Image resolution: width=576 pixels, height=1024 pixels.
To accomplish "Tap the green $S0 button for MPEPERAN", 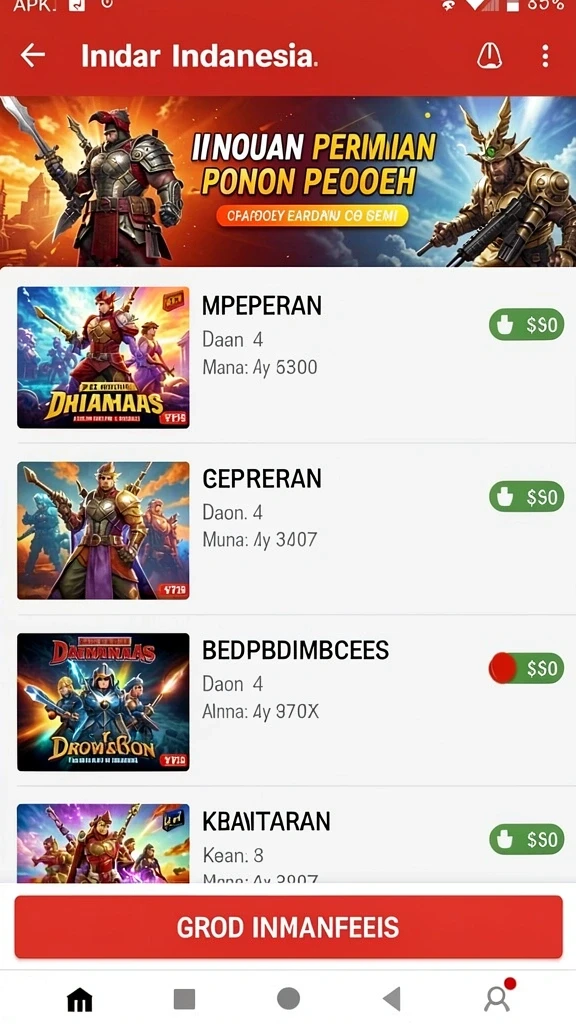I will click(526, 325).
